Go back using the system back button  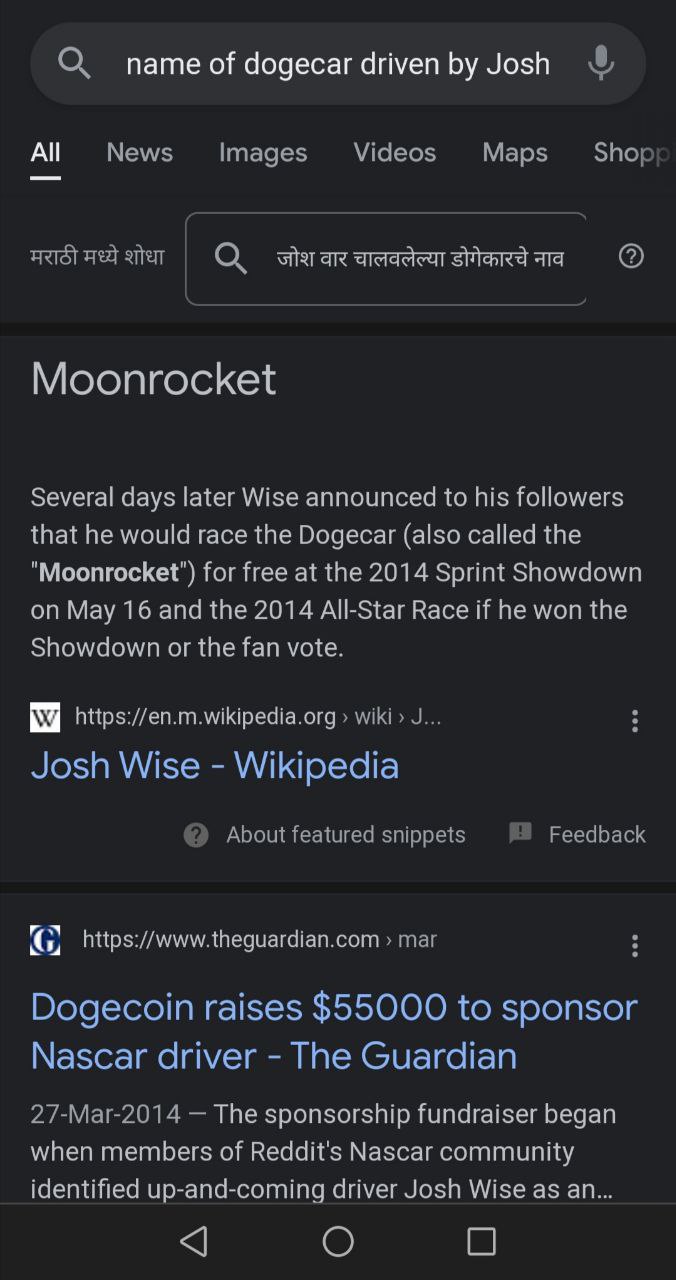pos(194,1241)
